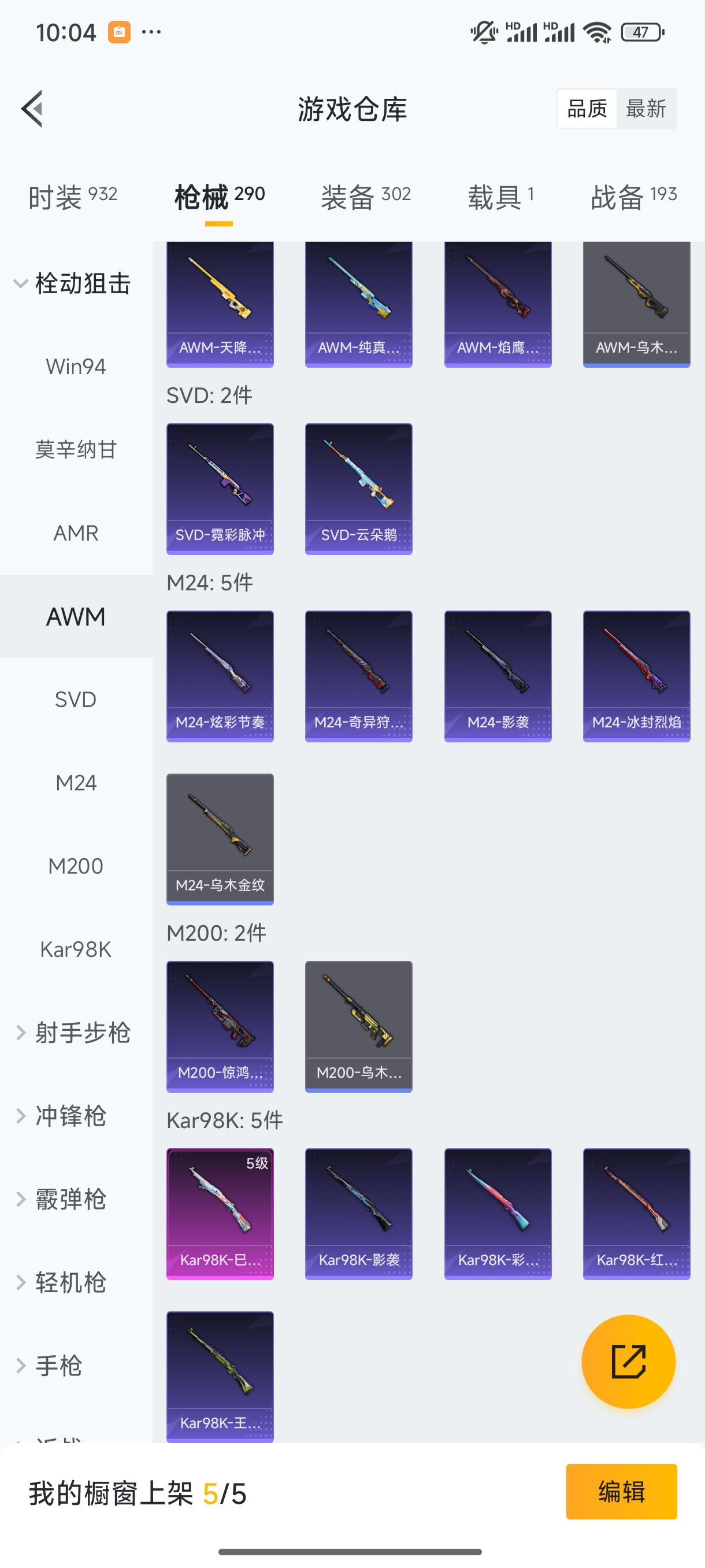Open the 装备 tab

pyautogui.click(x=365, y=195)
